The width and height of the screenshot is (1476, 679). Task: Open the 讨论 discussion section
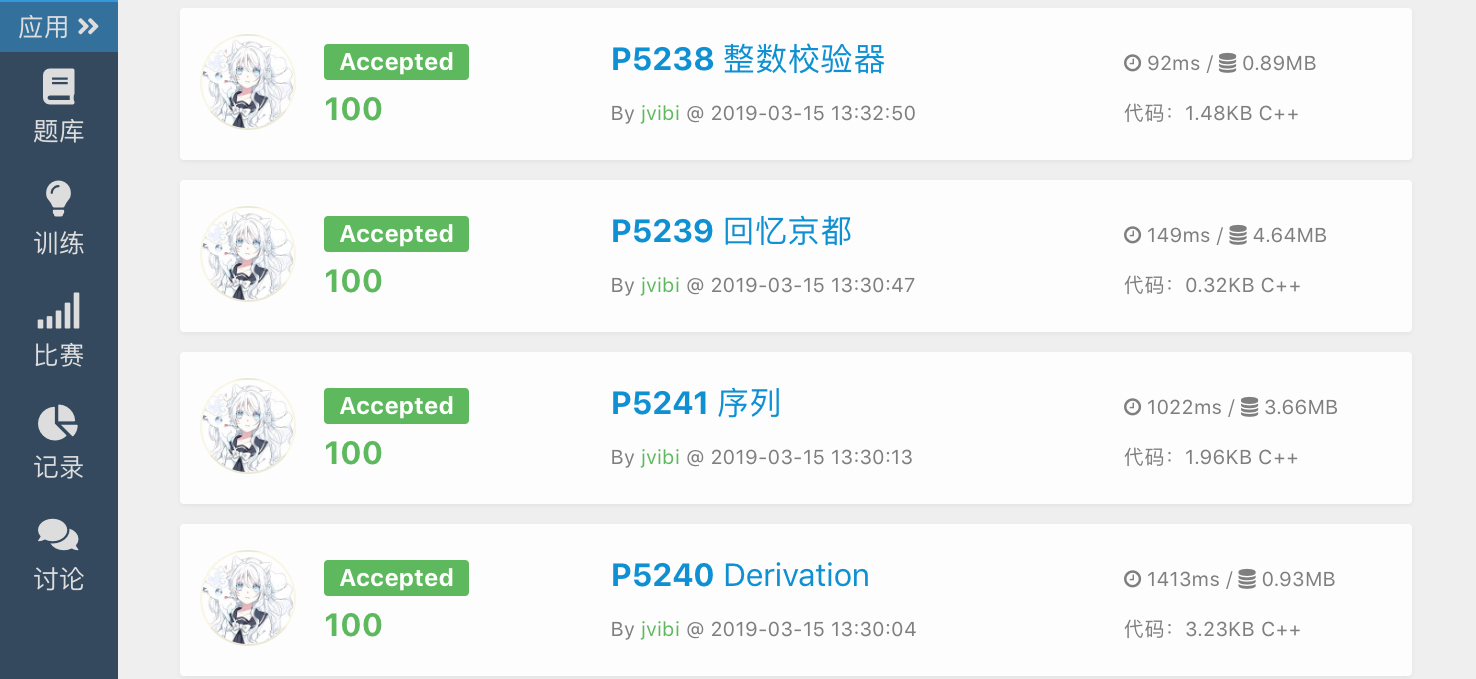point(58,554)
